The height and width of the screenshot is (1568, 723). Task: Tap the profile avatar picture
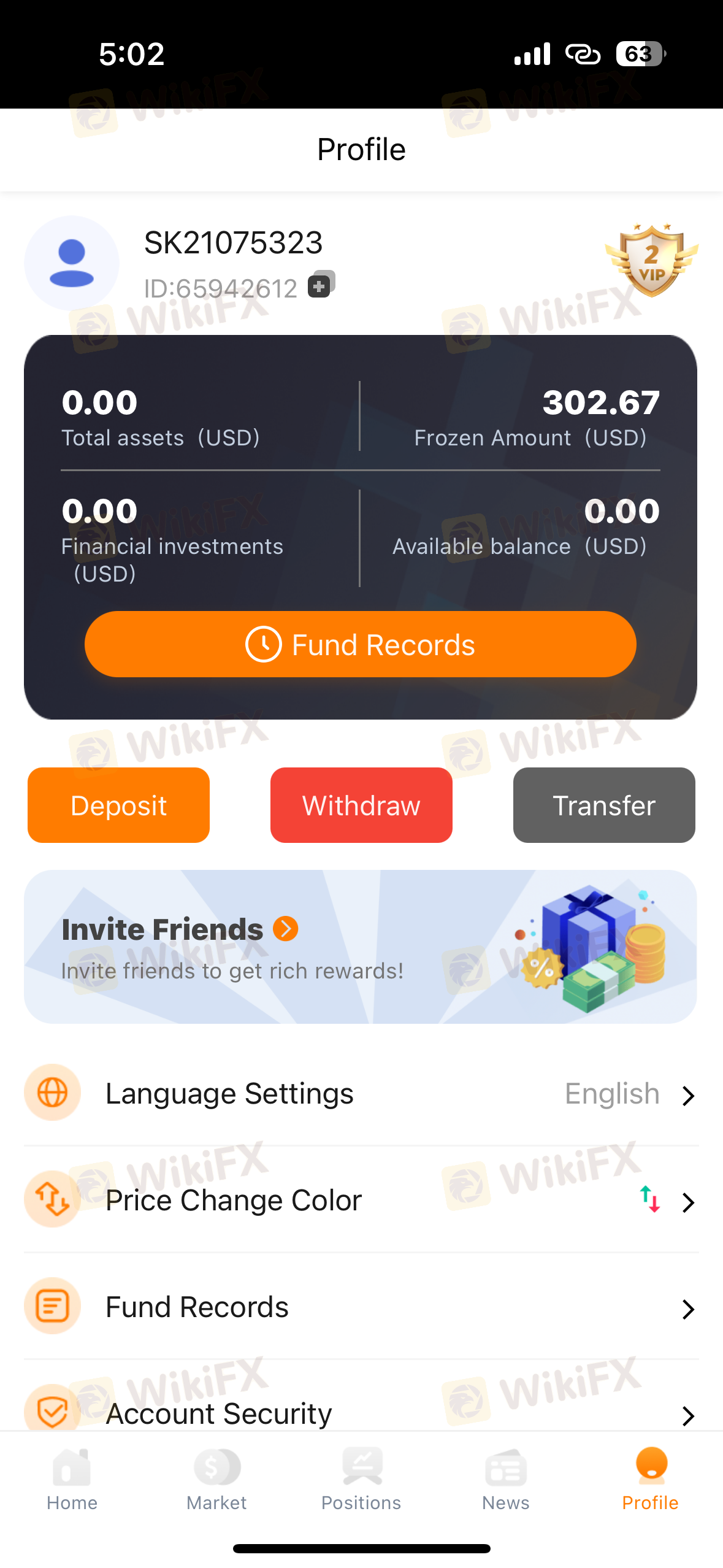(72, 263)
